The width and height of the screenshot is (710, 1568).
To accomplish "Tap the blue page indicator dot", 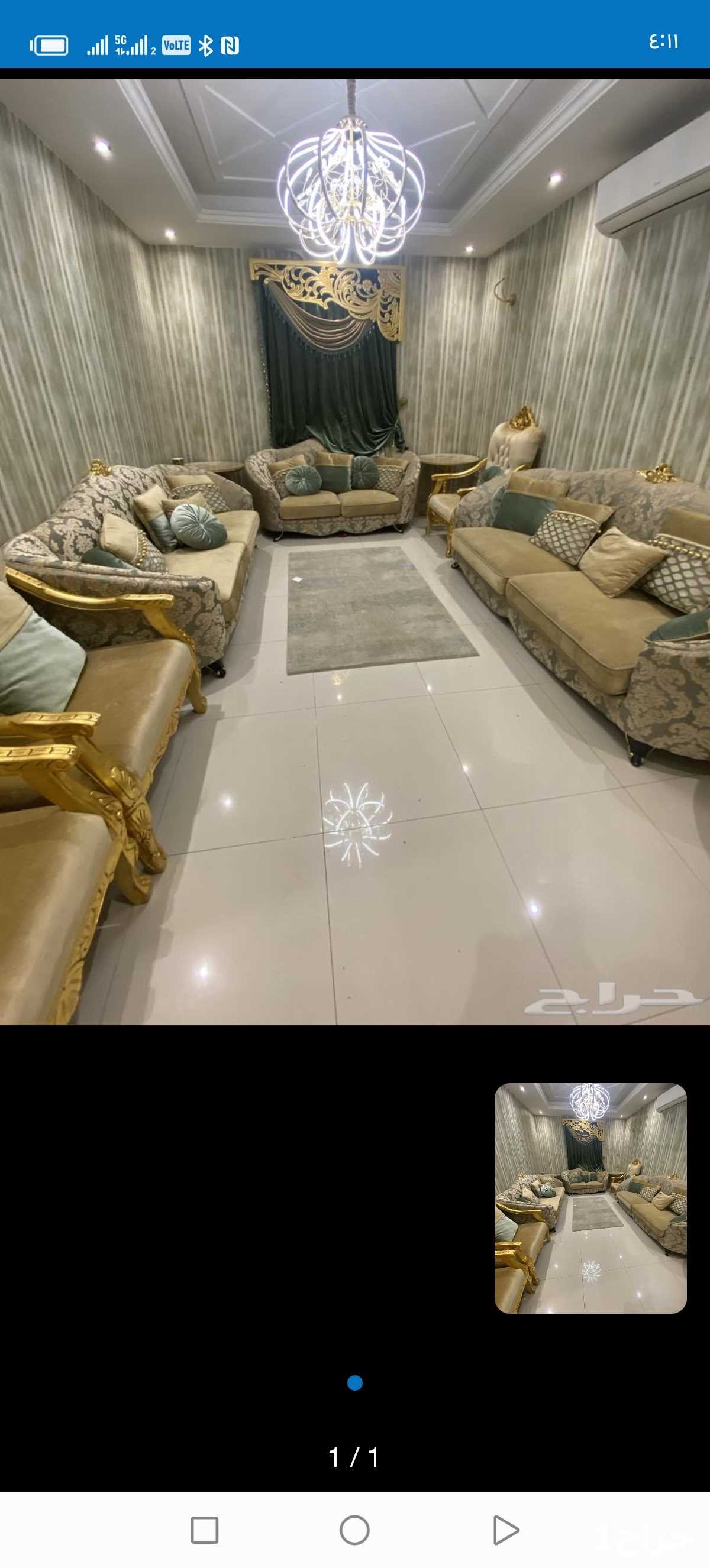I will tap(355, 1383).
